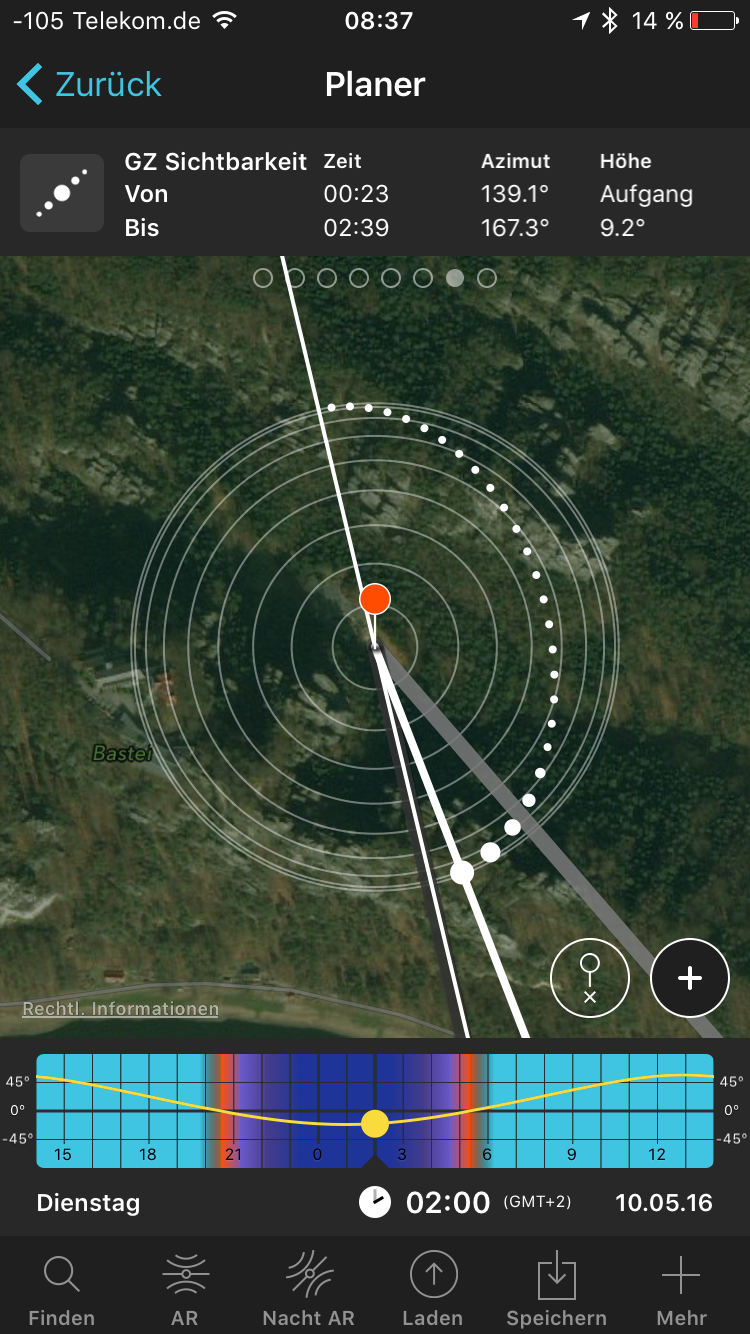Jump to the first info panel page dot
The image size is (750, 1334).
263,278
